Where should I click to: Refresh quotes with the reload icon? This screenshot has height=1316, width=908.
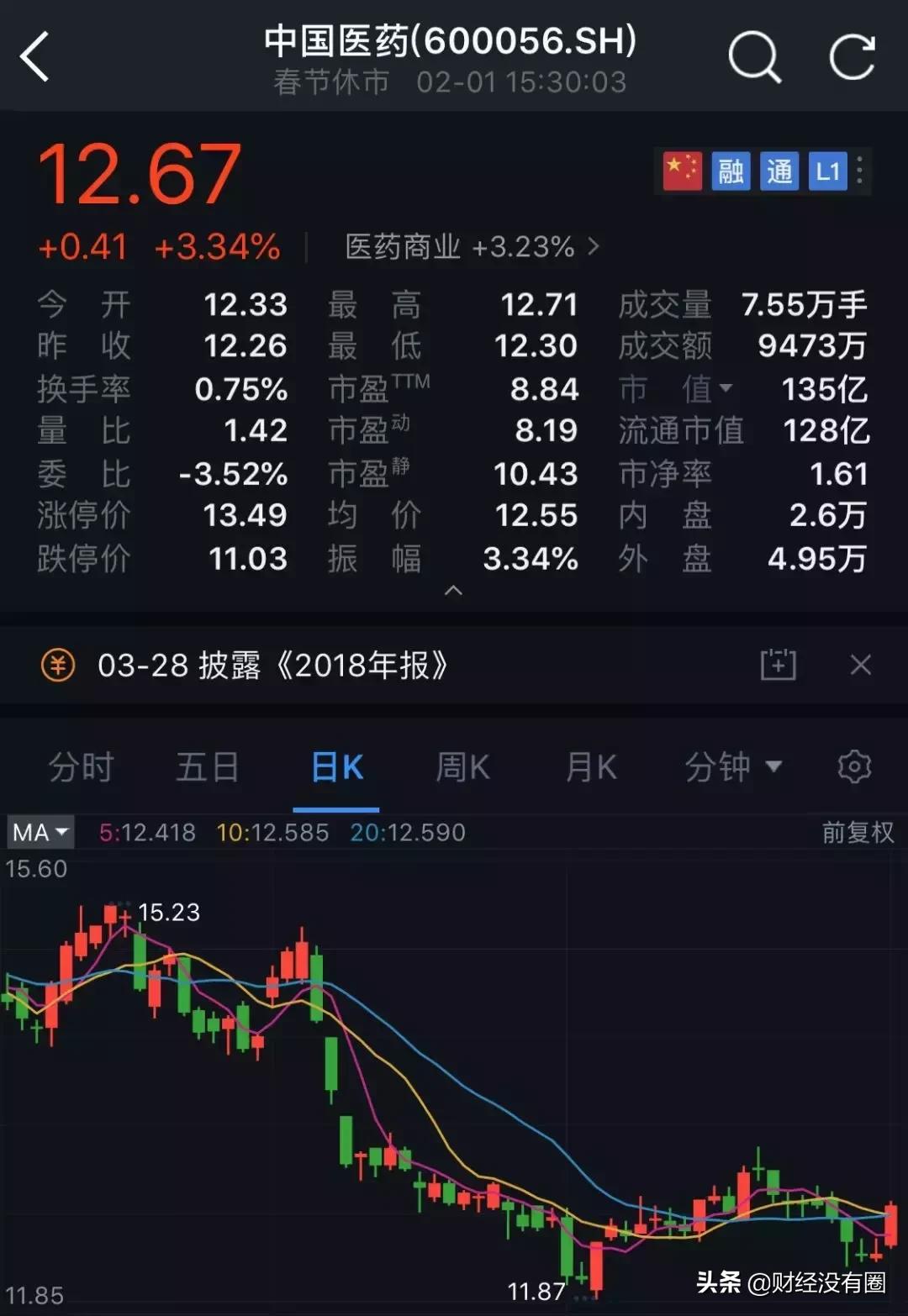pyautogui.click(x=852, y=57)
